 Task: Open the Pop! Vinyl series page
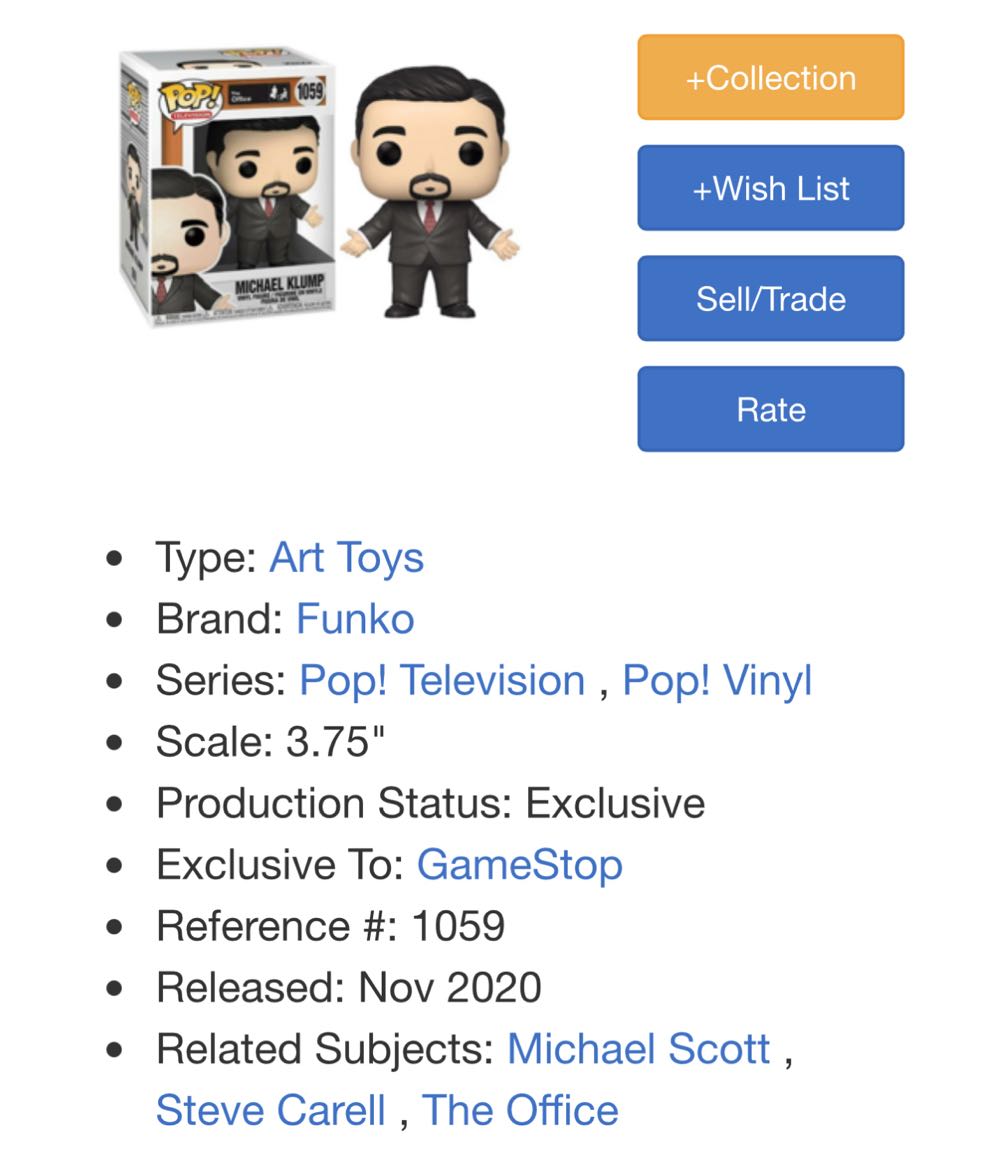pos(716,680)
